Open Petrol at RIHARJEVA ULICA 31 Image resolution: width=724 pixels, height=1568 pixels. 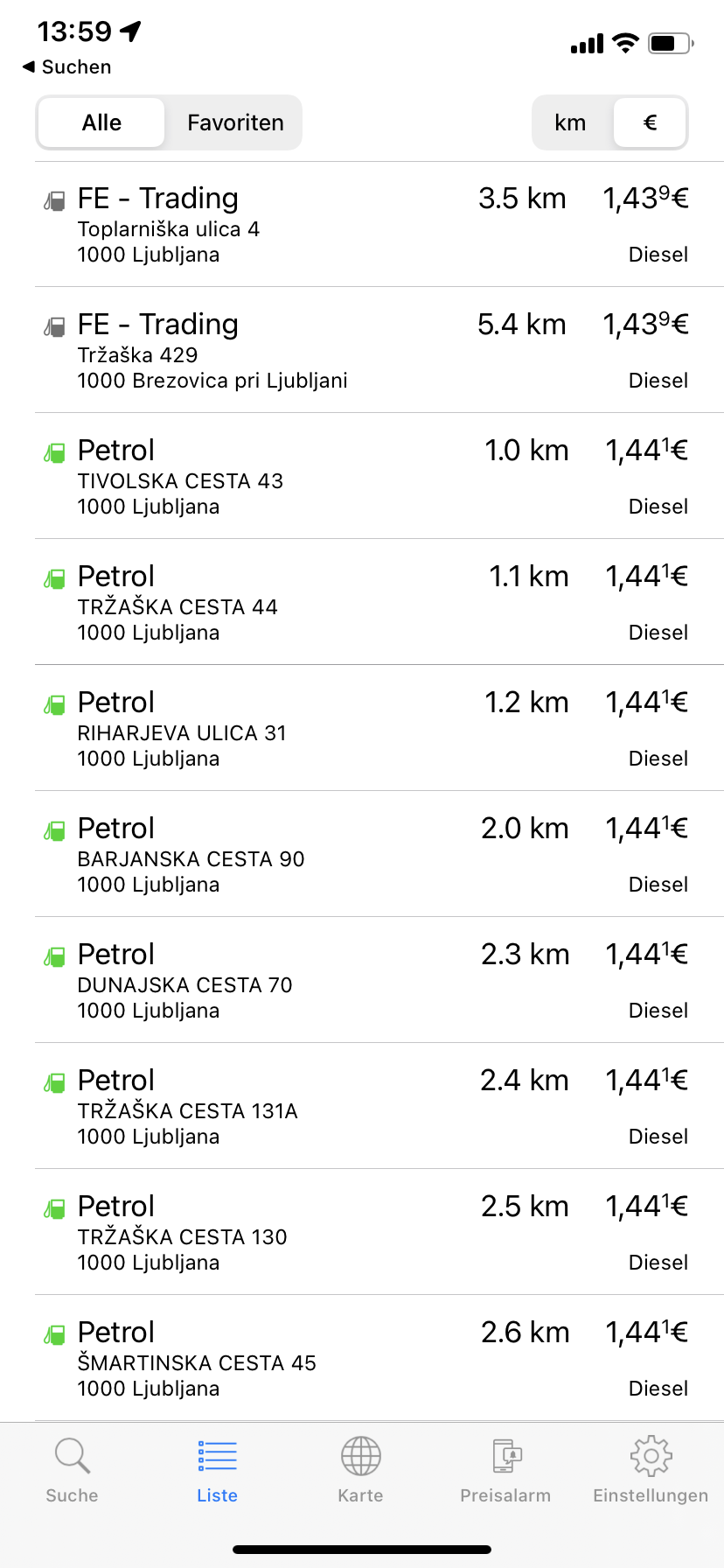[379, 729]
